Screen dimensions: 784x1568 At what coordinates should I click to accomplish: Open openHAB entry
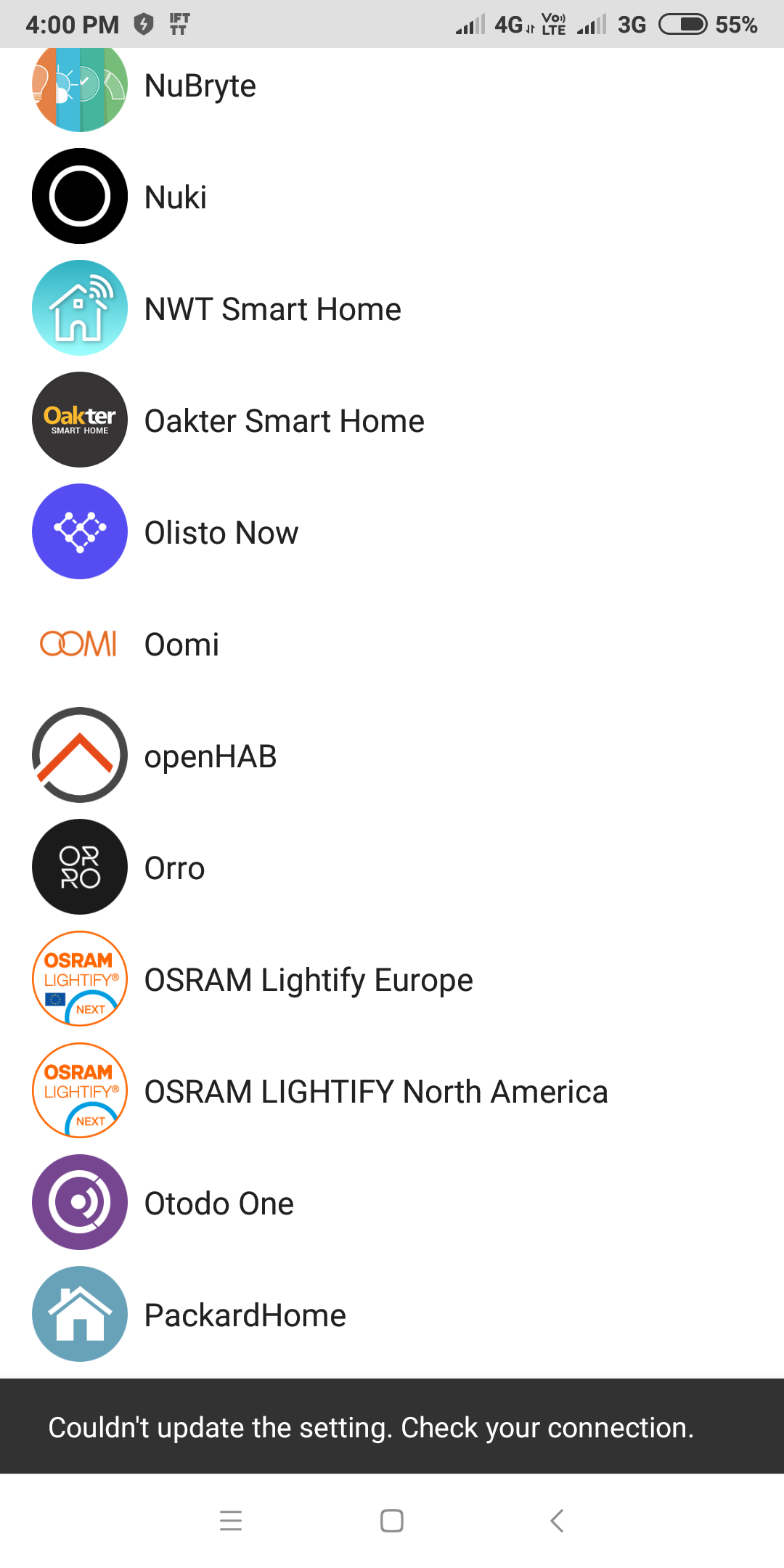pos(392,756)
